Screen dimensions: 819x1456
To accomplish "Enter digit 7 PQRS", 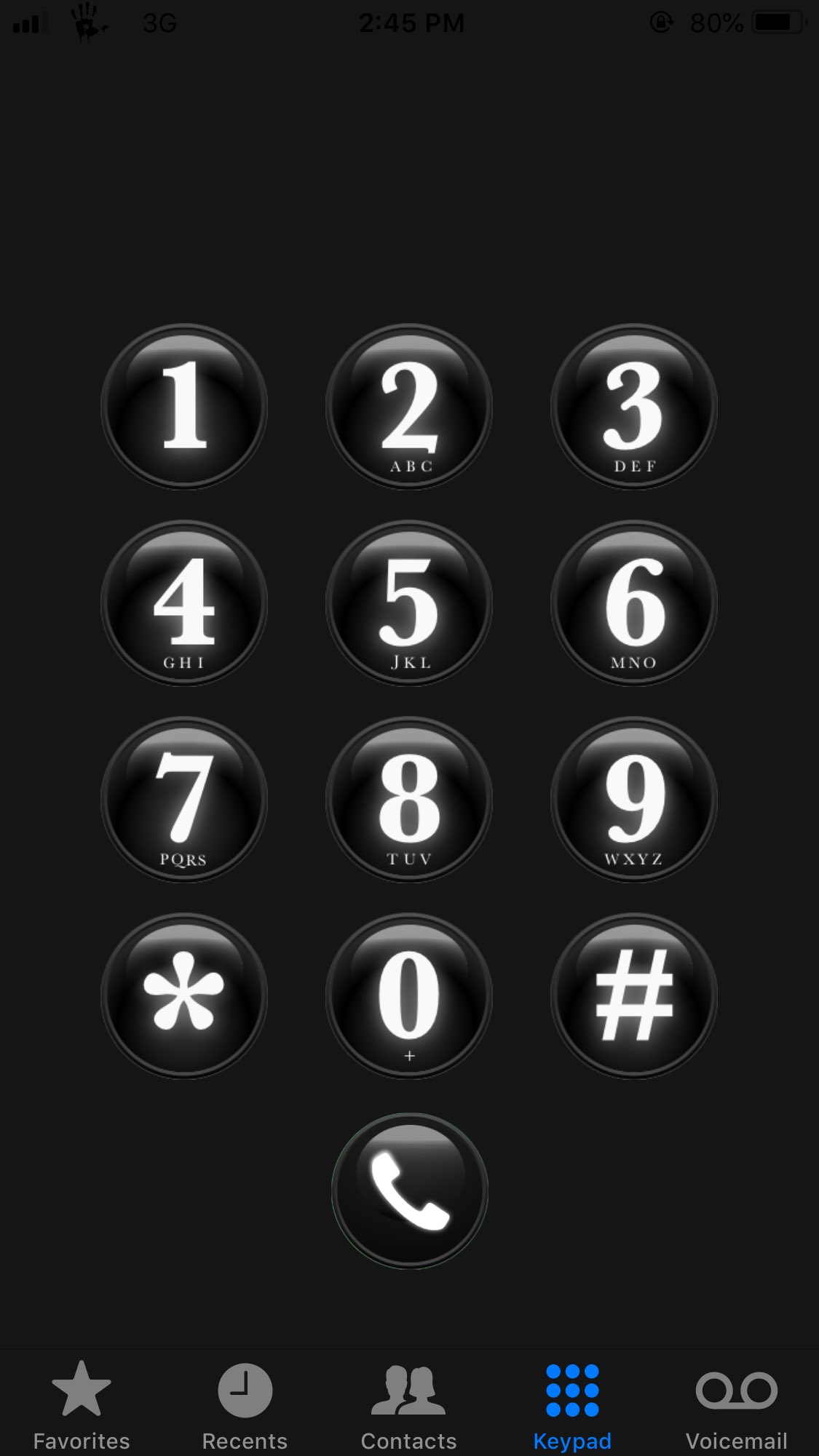I will (x=184, y=799).
